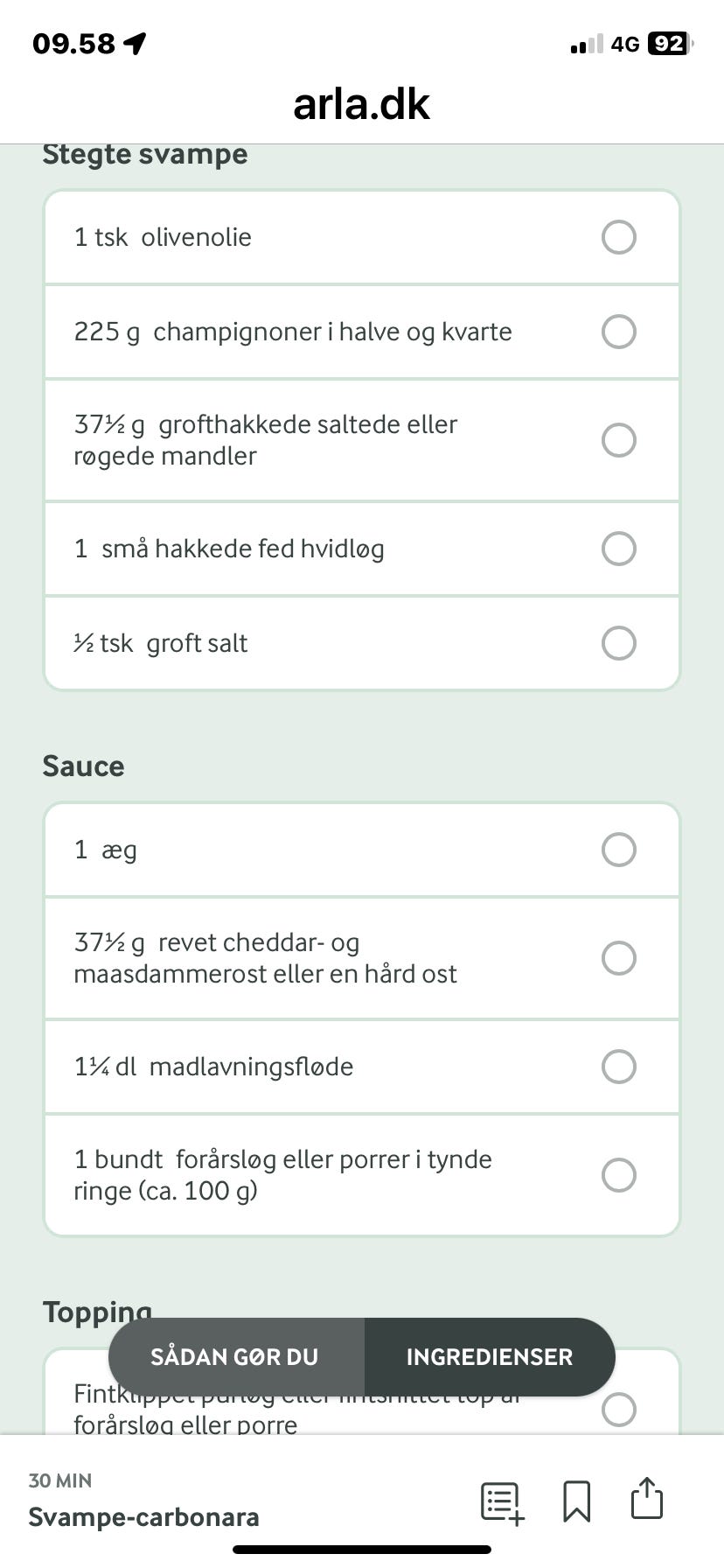Tap the add-to-shopping-list icon
The image size is (724, 1568).
pyautogui.click(x=501, y=1500)
